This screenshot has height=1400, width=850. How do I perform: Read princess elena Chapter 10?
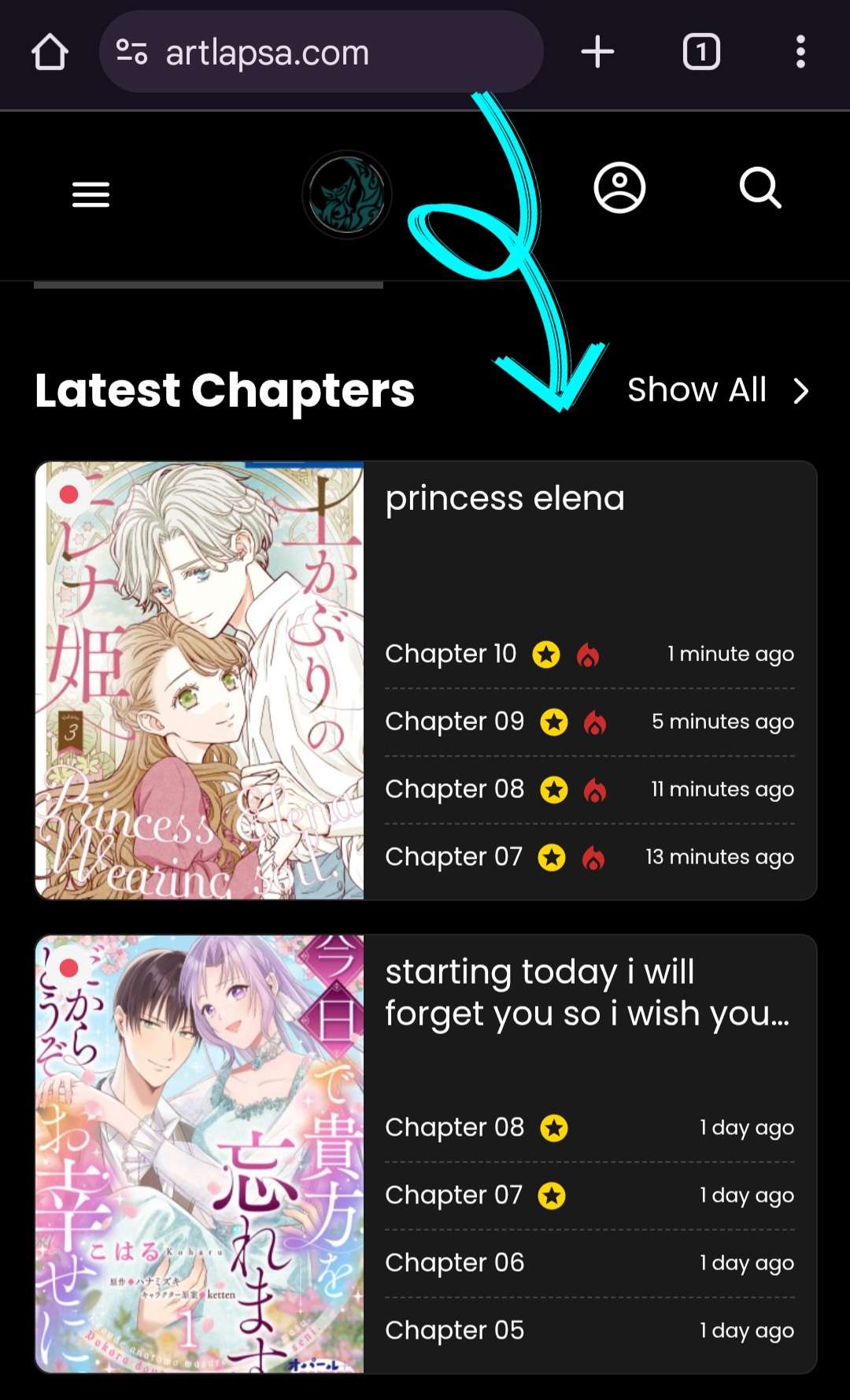[x=451, y=654]
